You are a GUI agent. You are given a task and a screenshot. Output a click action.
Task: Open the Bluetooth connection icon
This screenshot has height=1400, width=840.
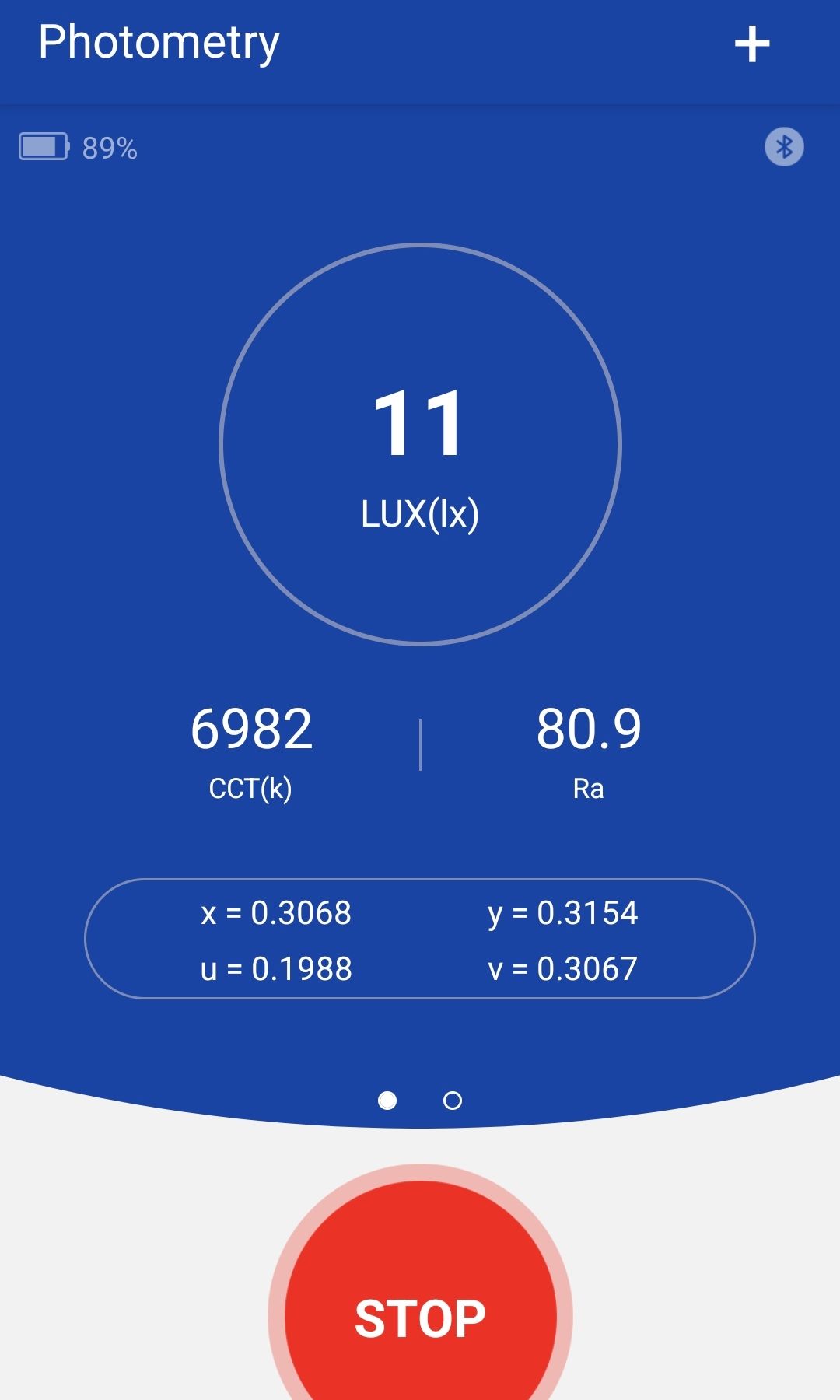(x=784, y=146)
